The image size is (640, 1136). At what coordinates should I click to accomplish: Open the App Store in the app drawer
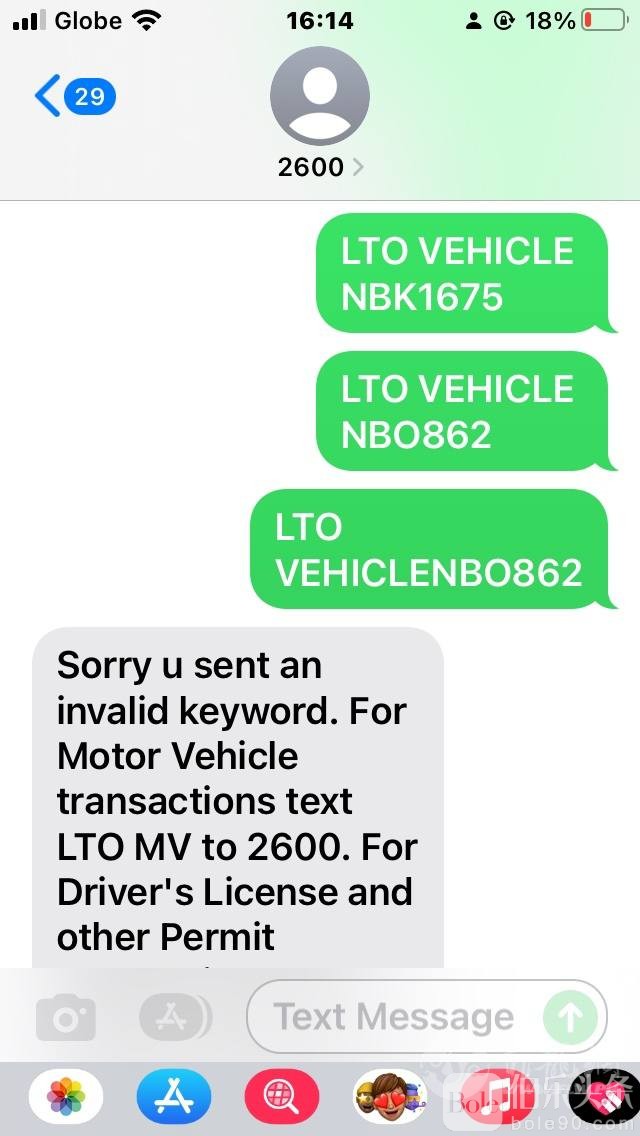tap(173, 1099)
